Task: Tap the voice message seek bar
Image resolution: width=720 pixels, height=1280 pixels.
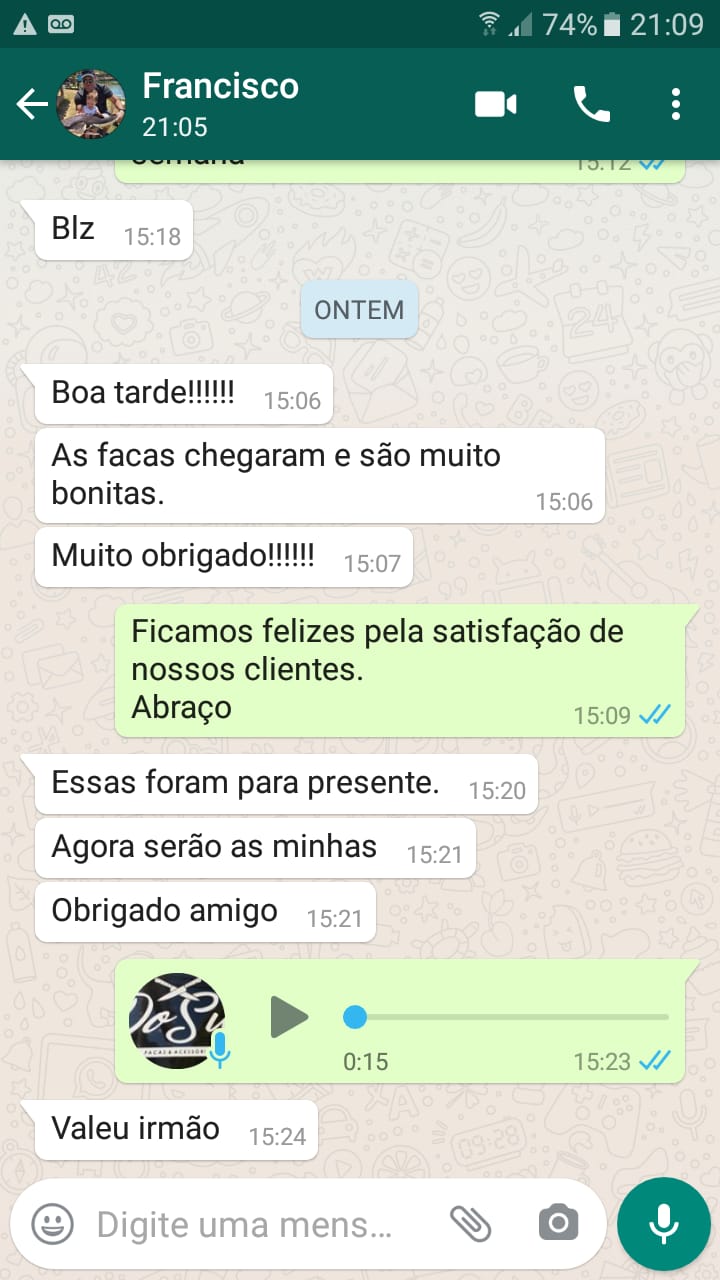Action: tap(510, 1018)
